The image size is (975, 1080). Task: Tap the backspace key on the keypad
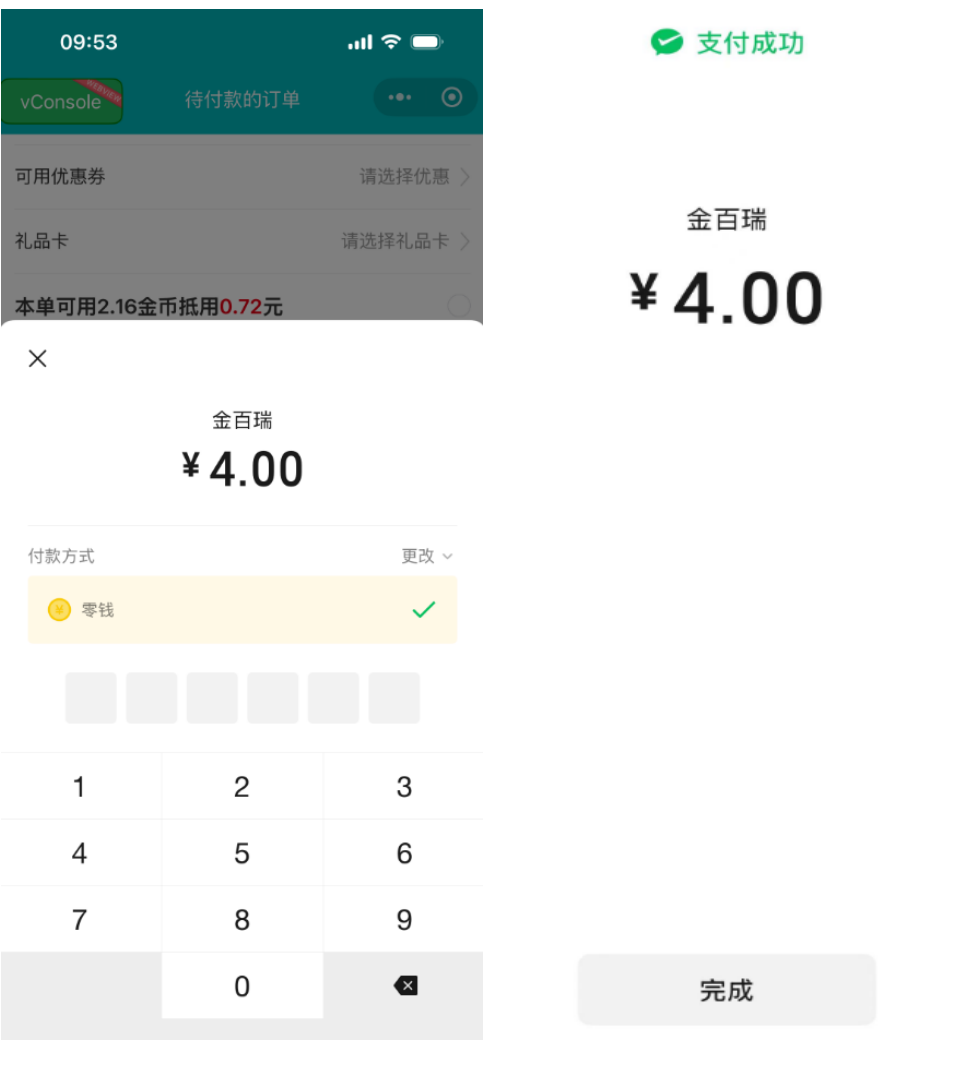click(x=404, y=986)
